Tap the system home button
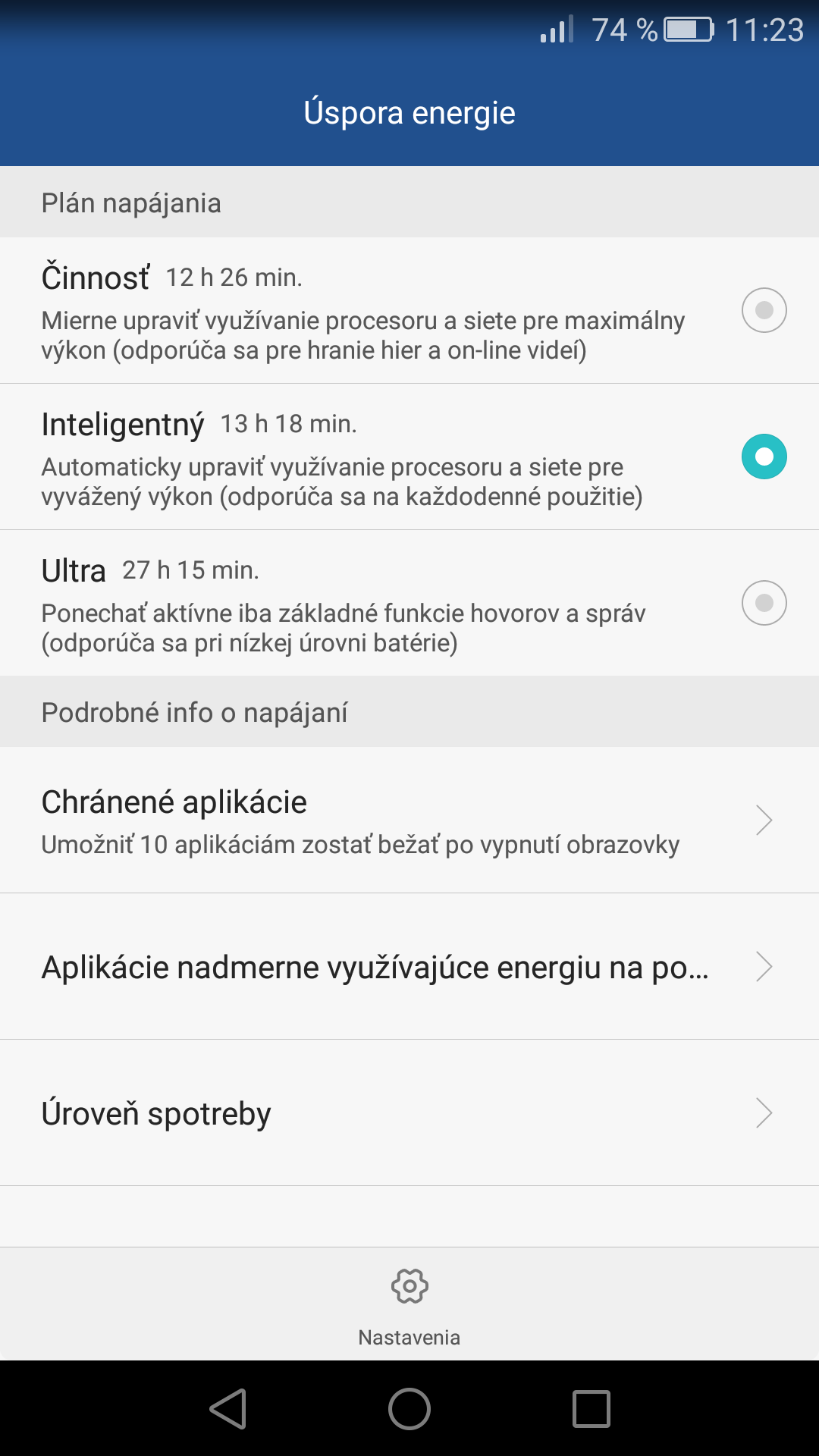Screen dimensions: 819x1456 (409, 1409)
